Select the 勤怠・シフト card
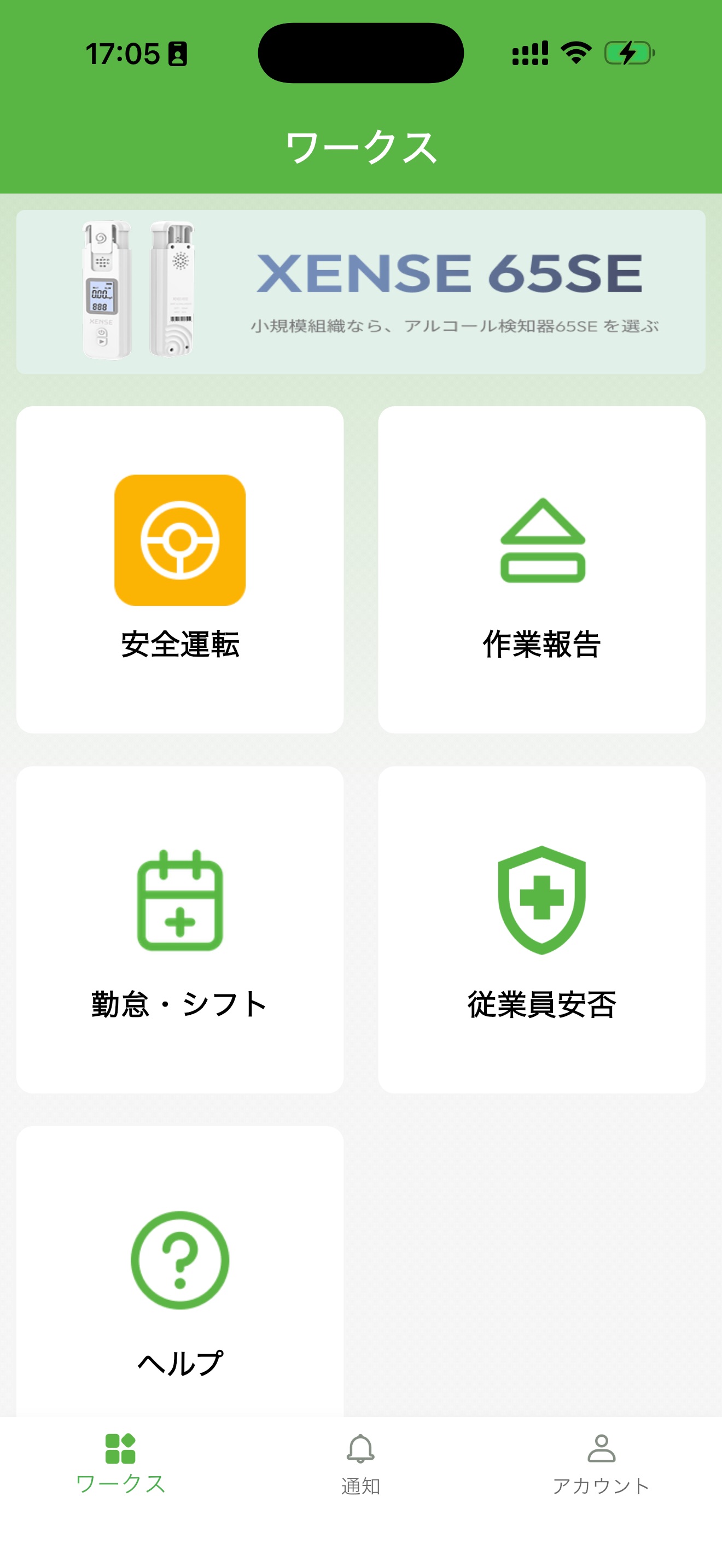This screenshot has width=722, height=1568. 180,929
